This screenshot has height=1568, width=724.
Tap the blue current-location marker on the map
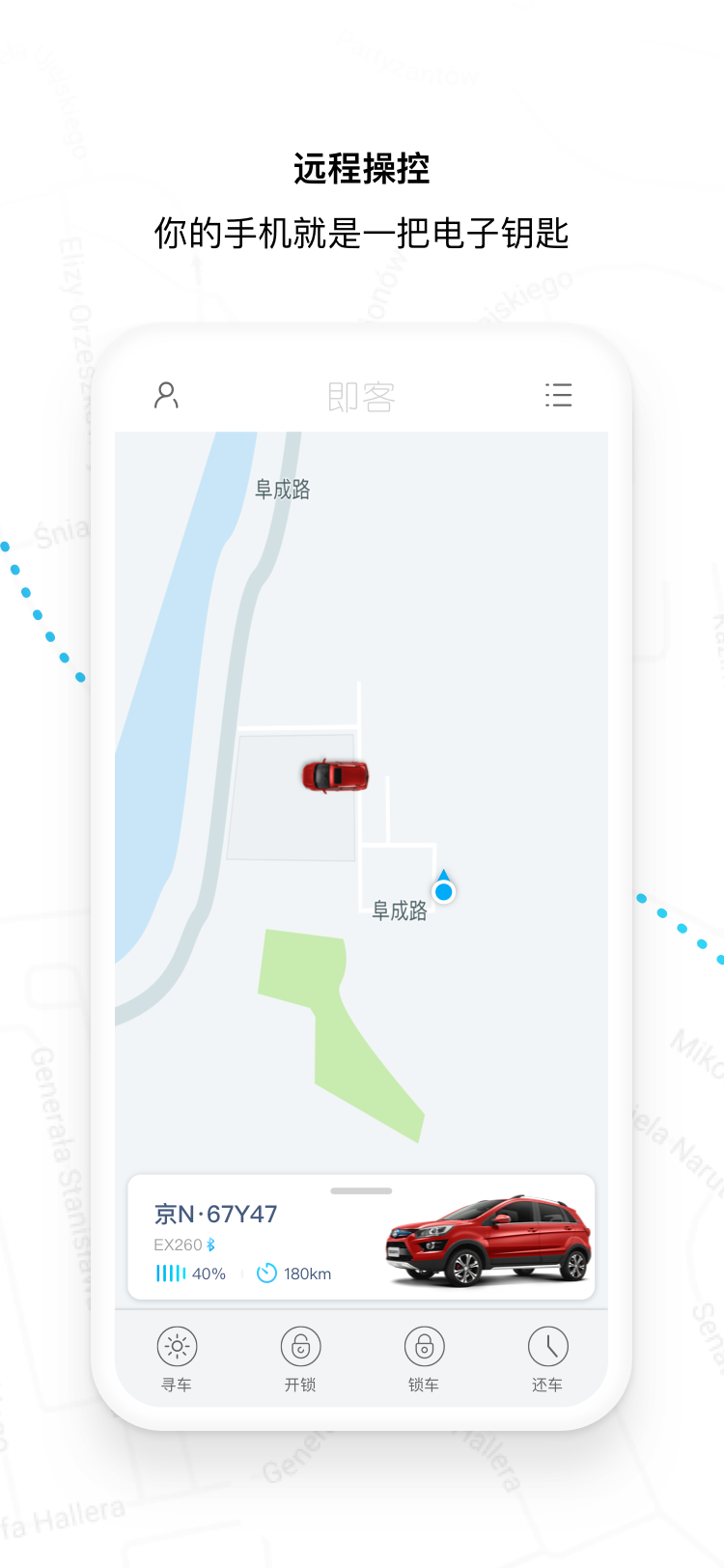[x=442, y=889]
